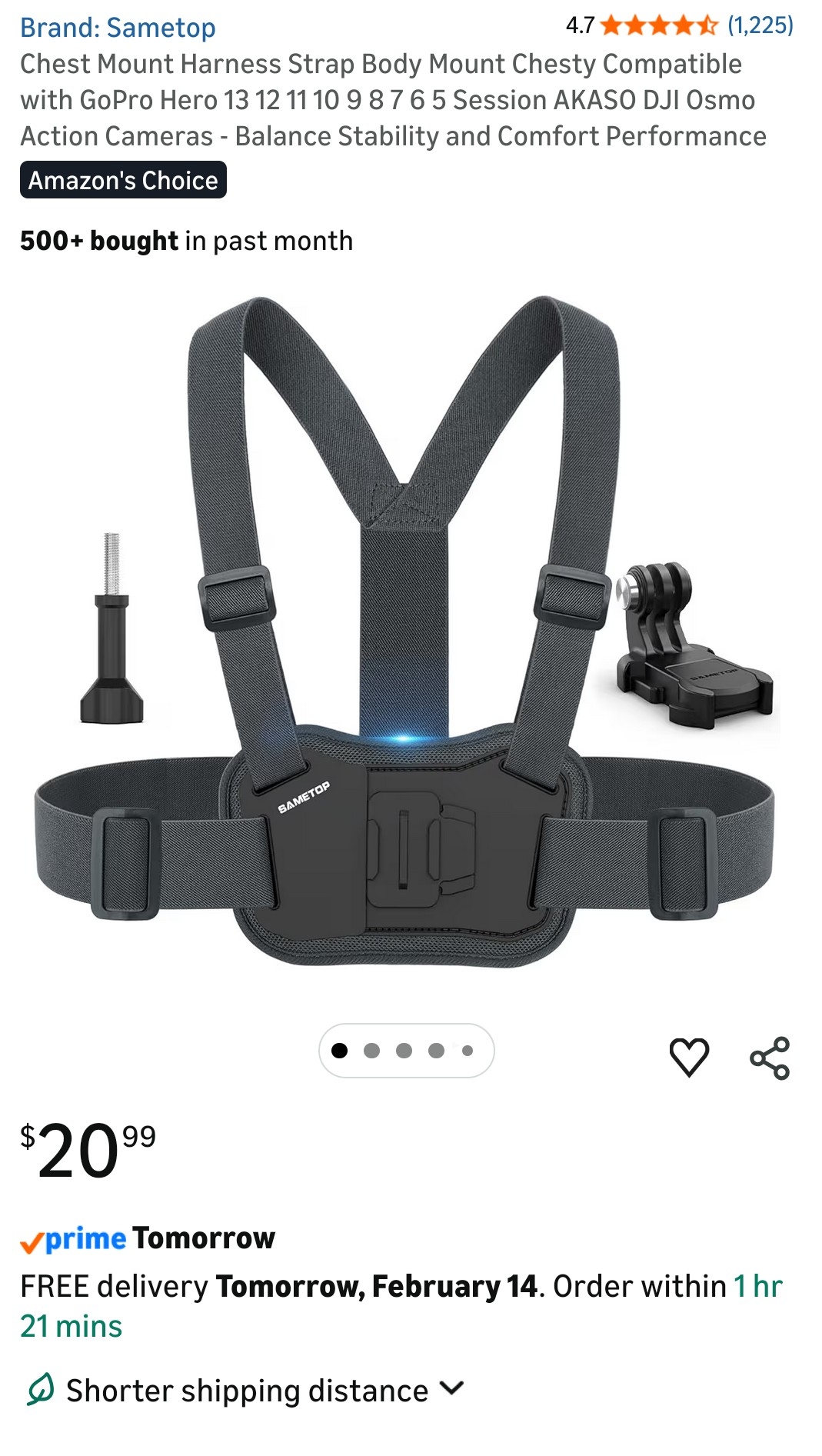The height and width of the screenshot is (1456, 822).
Task: Open the chest mount harness product image
Action: point(406,631)
